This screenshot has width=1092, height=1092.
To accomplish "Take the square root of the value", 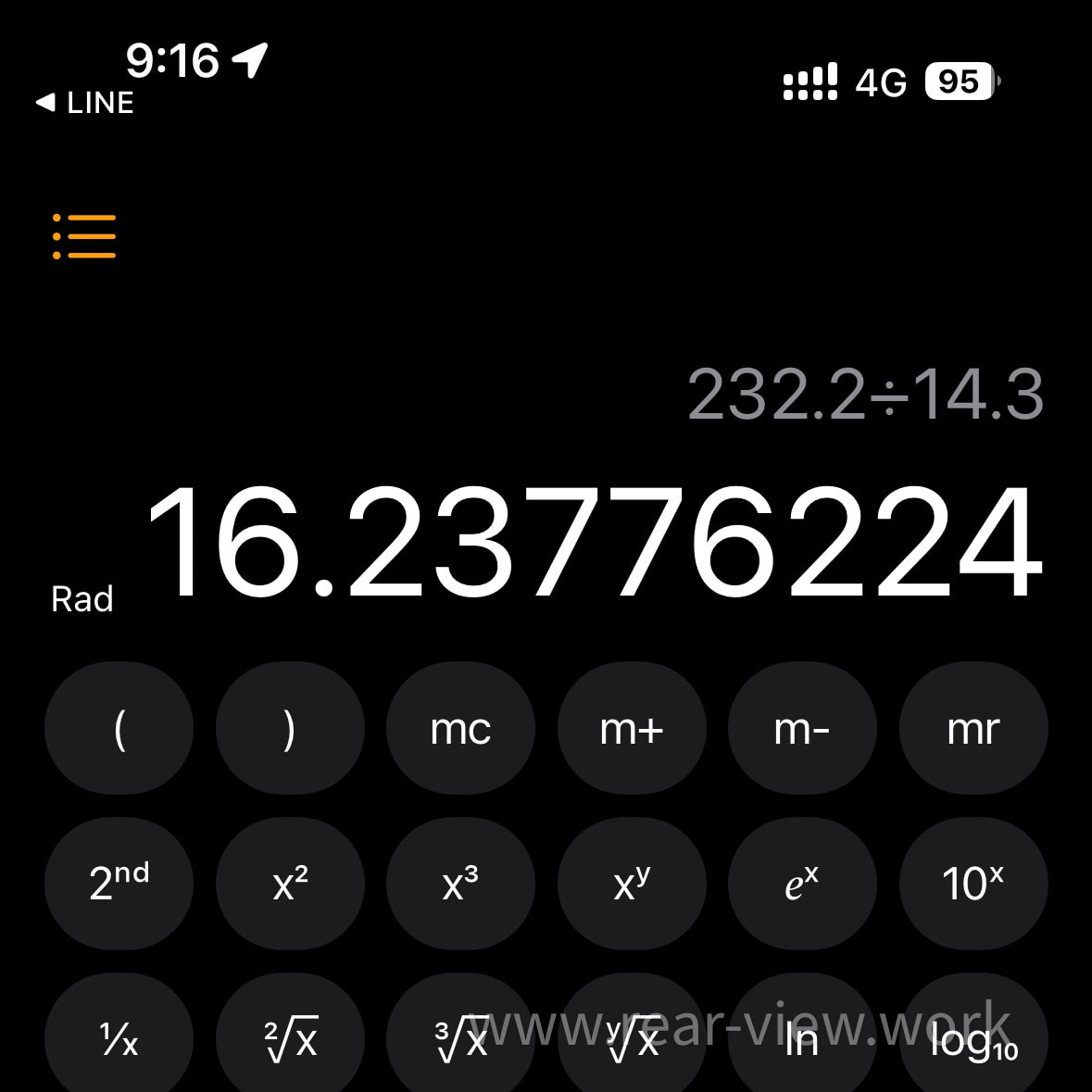I will tap(290, 1039).
